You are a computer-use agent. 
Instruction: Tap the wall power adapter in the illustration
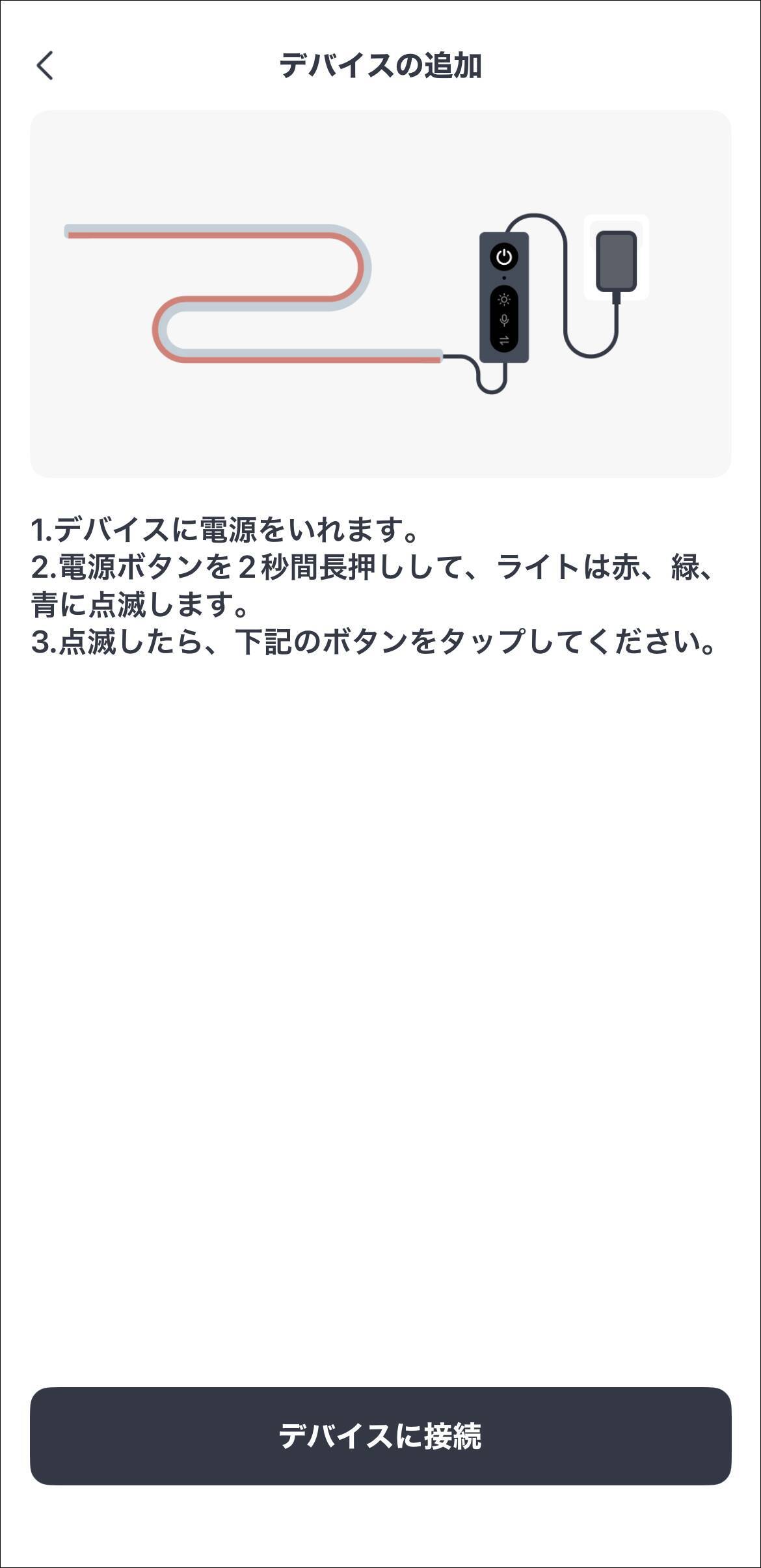pos(615,260)
